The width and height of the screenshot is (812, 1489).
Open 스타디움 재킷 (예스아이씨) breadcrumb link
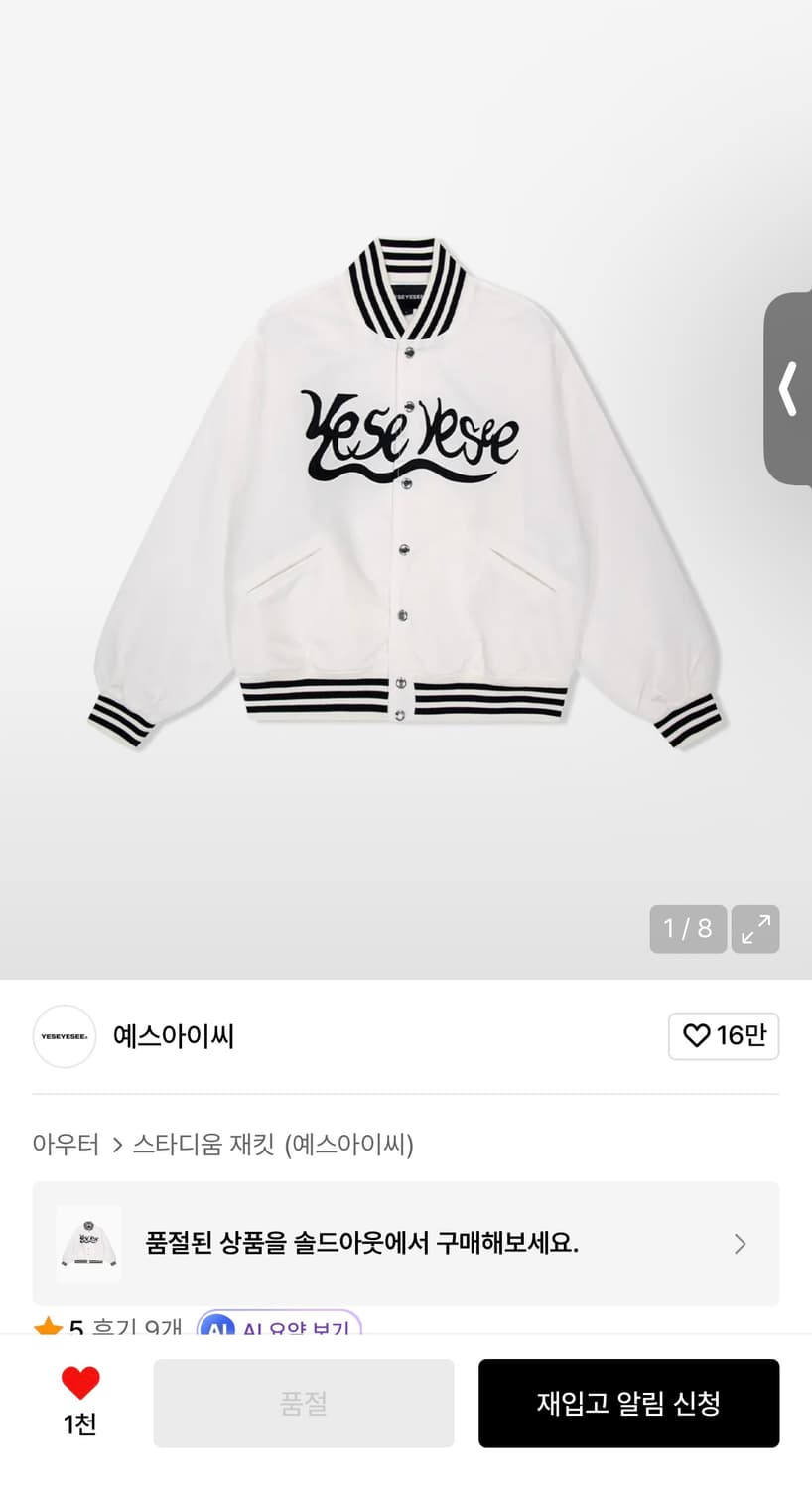click(x=273, y=1144)
